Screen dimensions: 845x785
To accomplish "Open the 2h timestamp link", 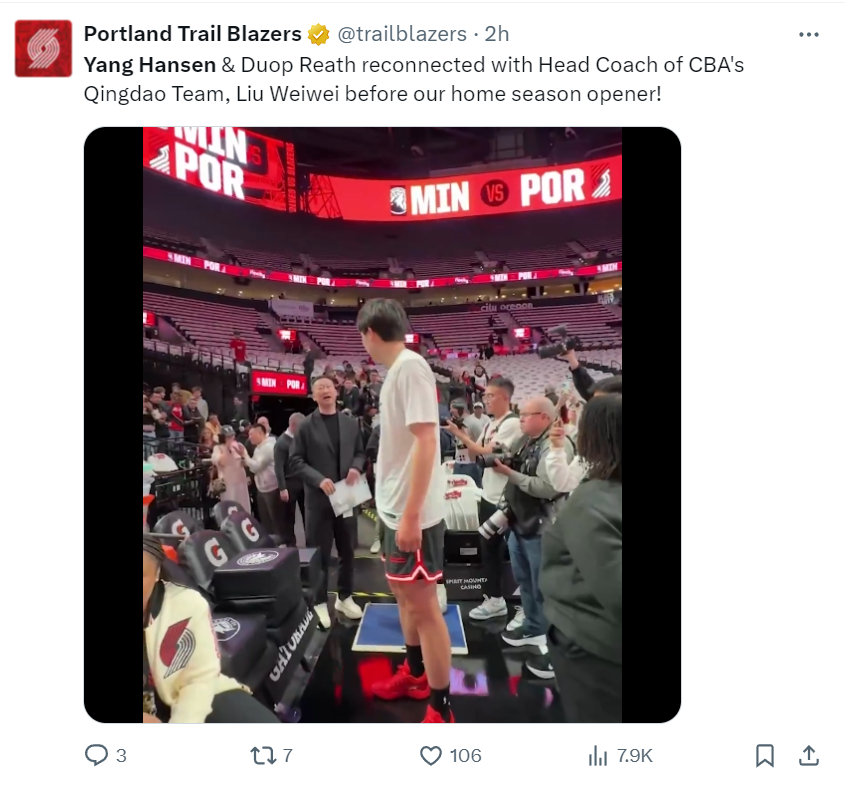I will (497, 34).
